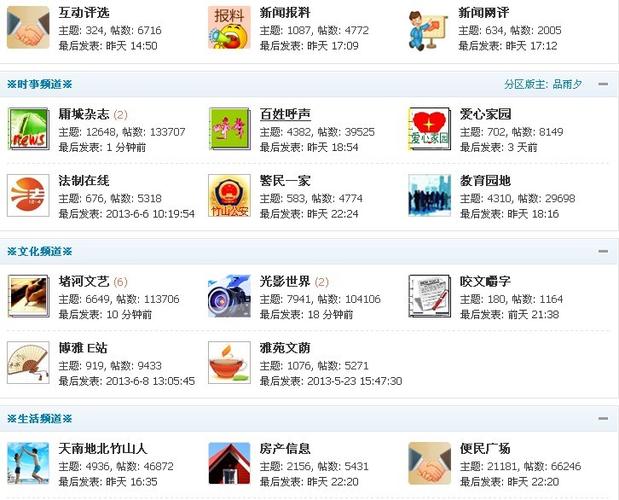Open the 天南地北竹山人 forum
619x500 pixels.
coord(103,449)
